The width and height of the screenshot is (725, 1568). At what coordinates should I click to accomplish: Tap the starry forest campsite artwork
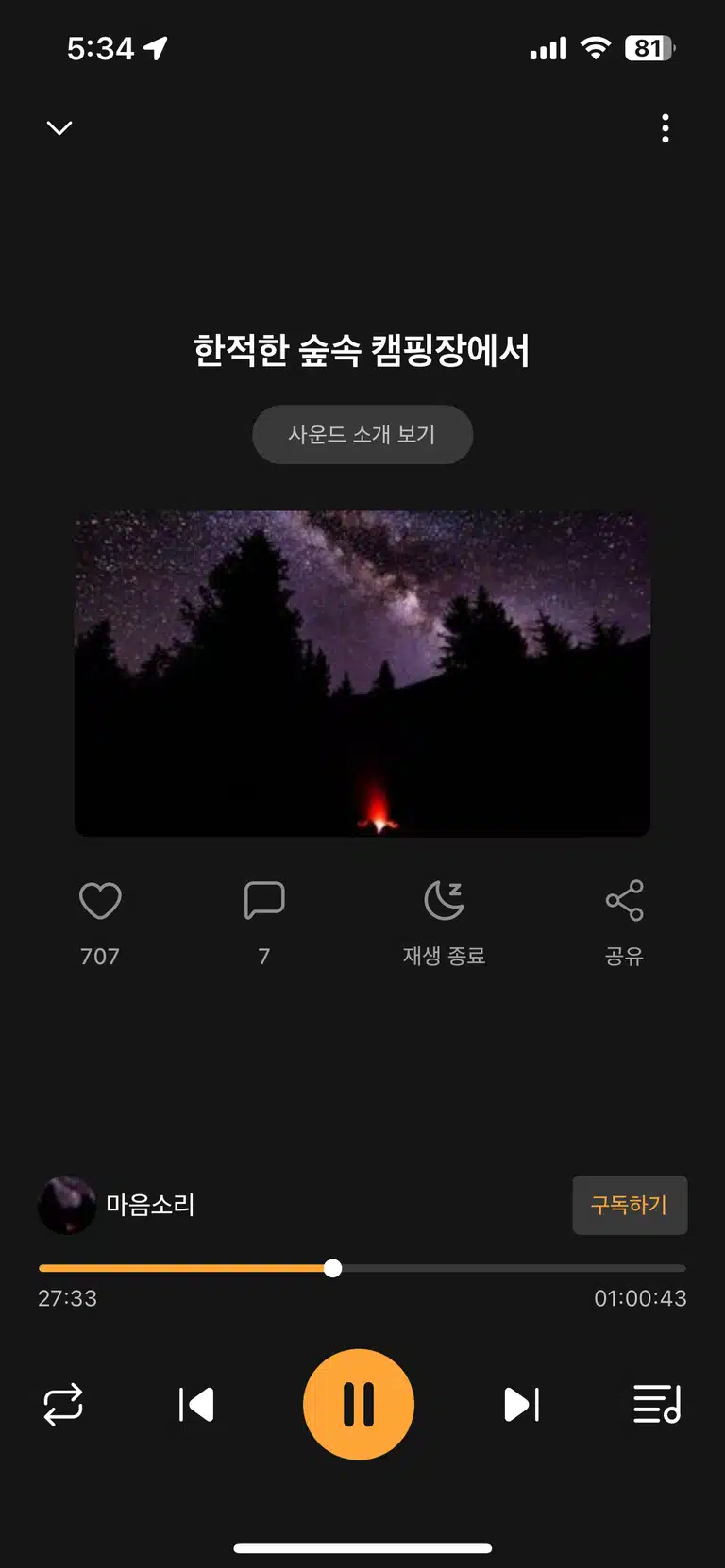(362, 674)
